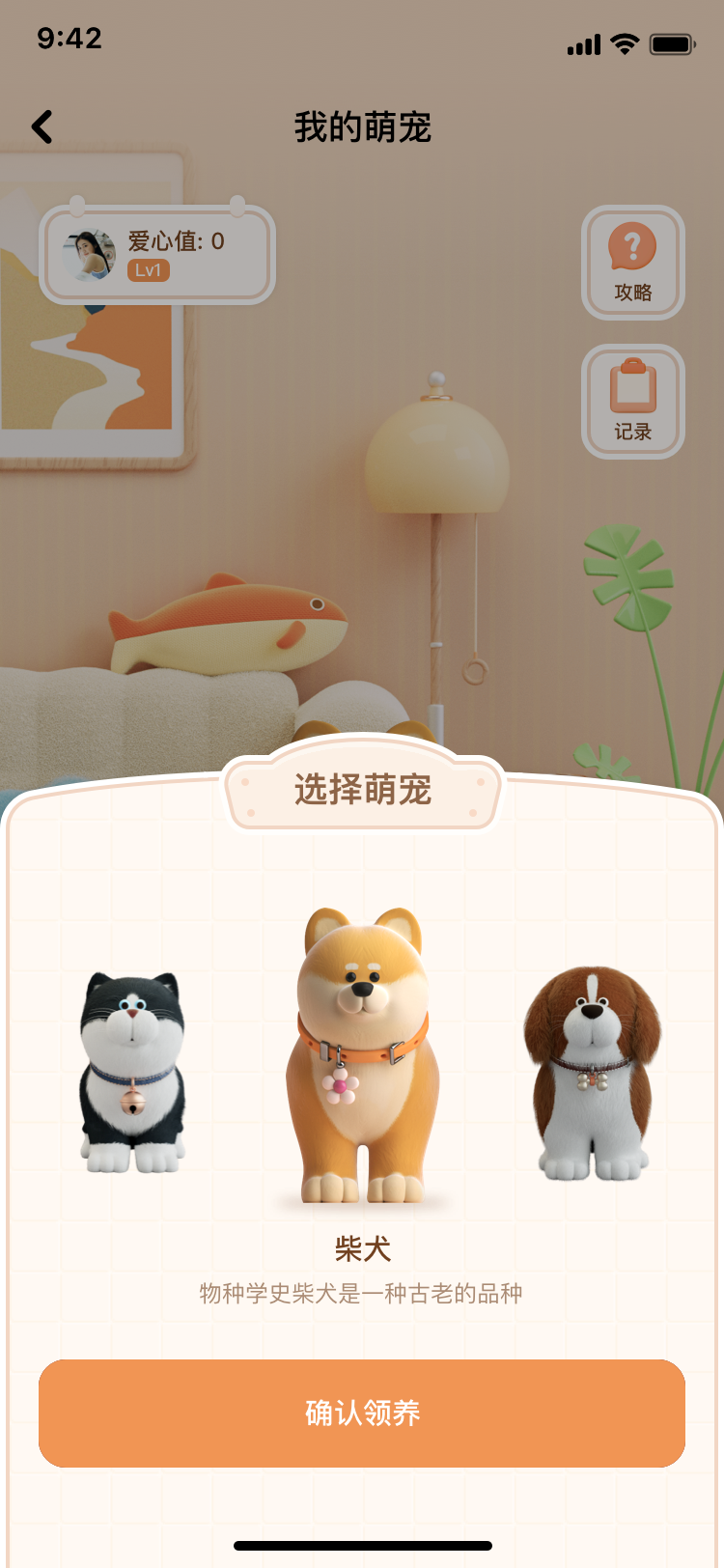
Task: Confirm adoption with 确认领养 button
Action: click(x=362, y=1413)
